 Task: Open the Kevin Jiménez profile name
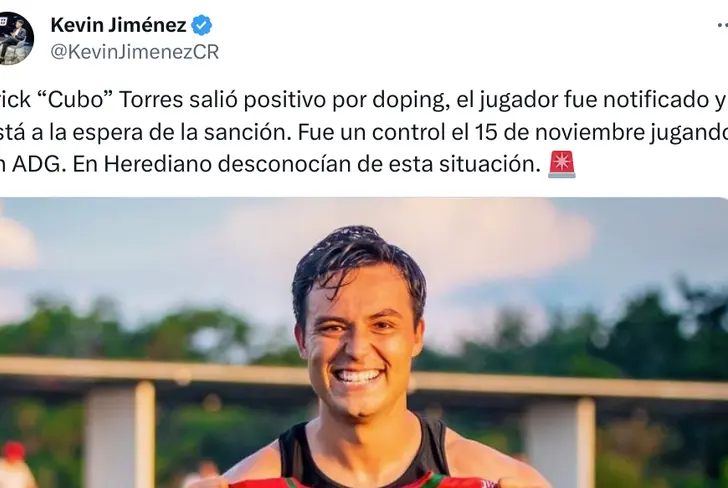(116, 25)
